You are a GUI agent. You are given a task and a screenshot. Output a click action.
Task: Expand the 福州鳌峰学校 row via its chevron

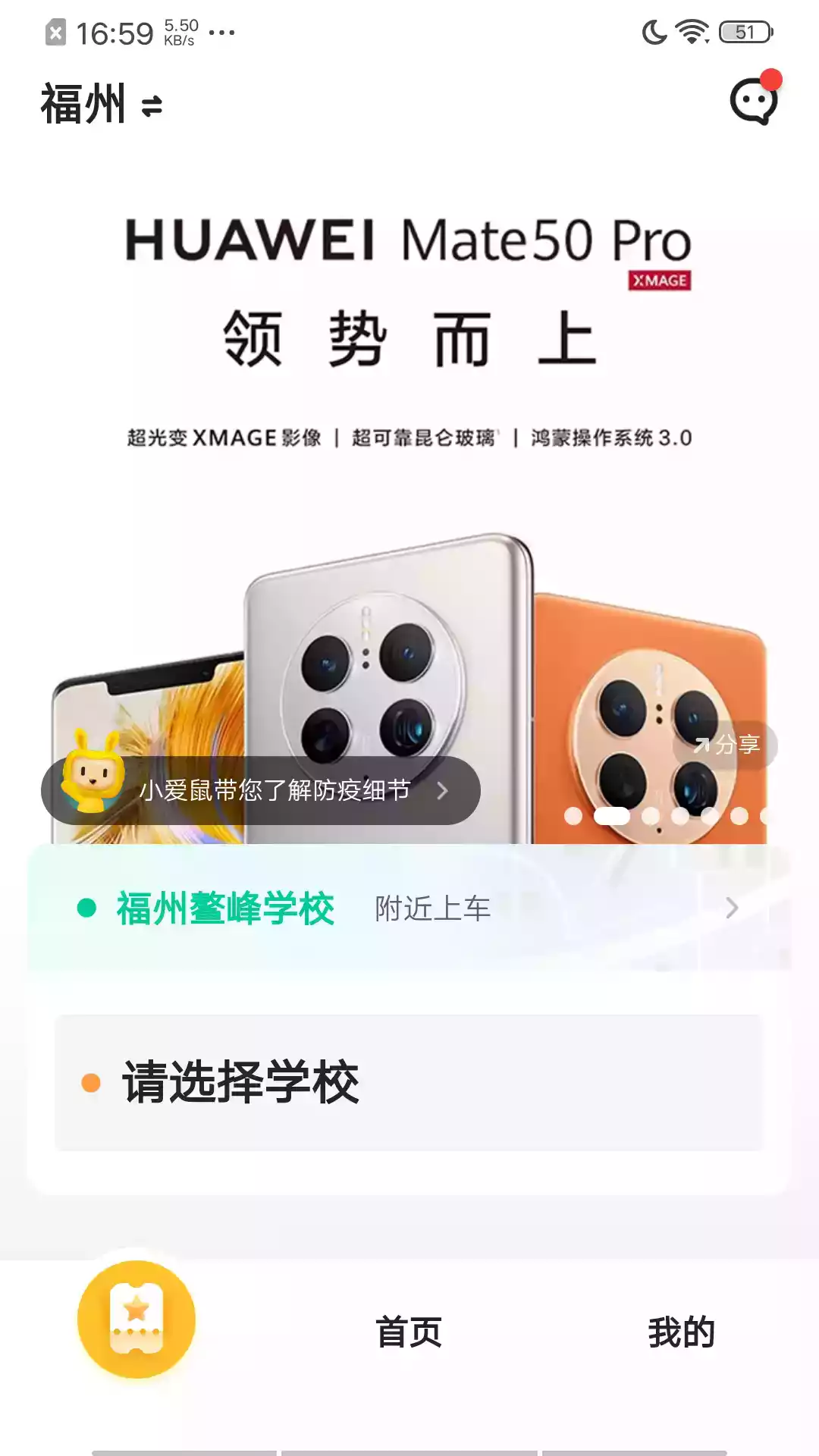(730, 908)
